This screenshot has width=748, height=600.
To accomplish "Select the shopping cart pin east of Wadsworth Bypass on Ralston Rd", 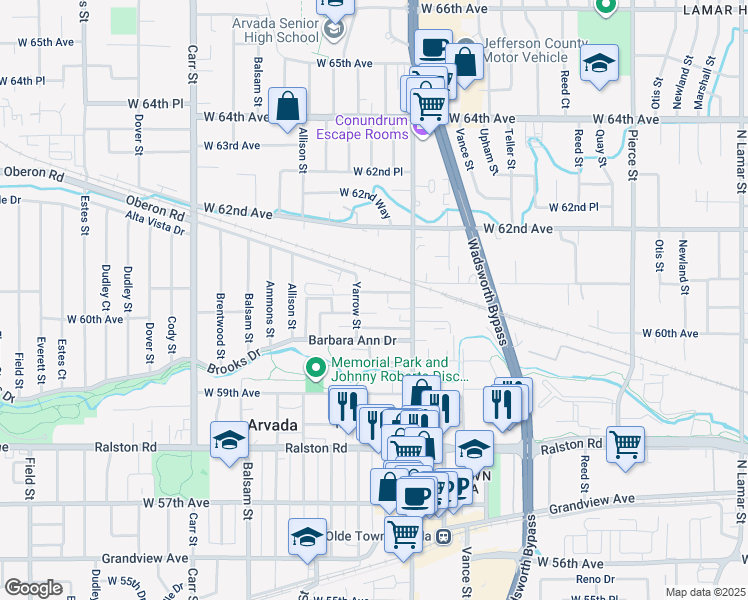I will point(625,444).
